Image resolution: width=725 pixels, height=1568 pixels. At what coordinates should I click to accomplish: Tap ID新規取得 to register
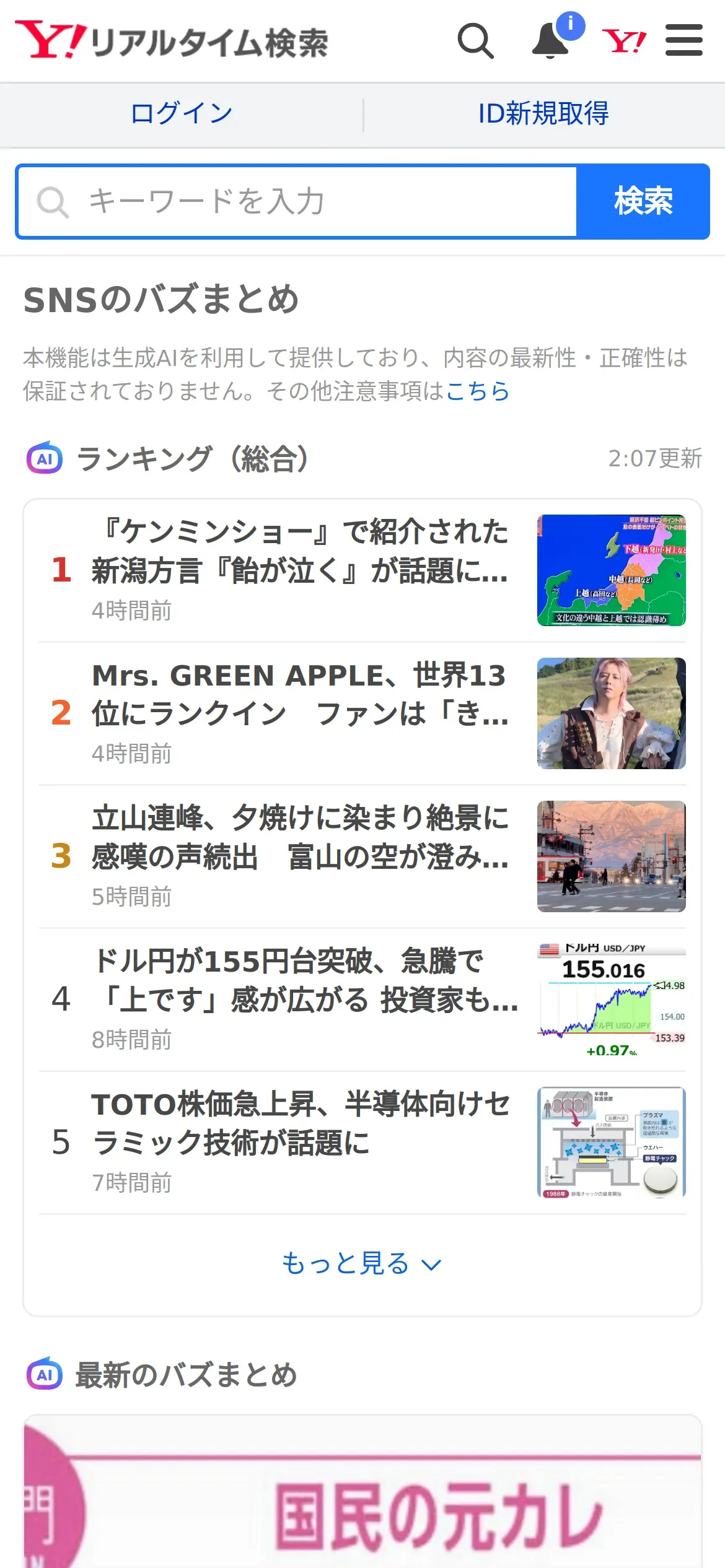pos(543,113)
